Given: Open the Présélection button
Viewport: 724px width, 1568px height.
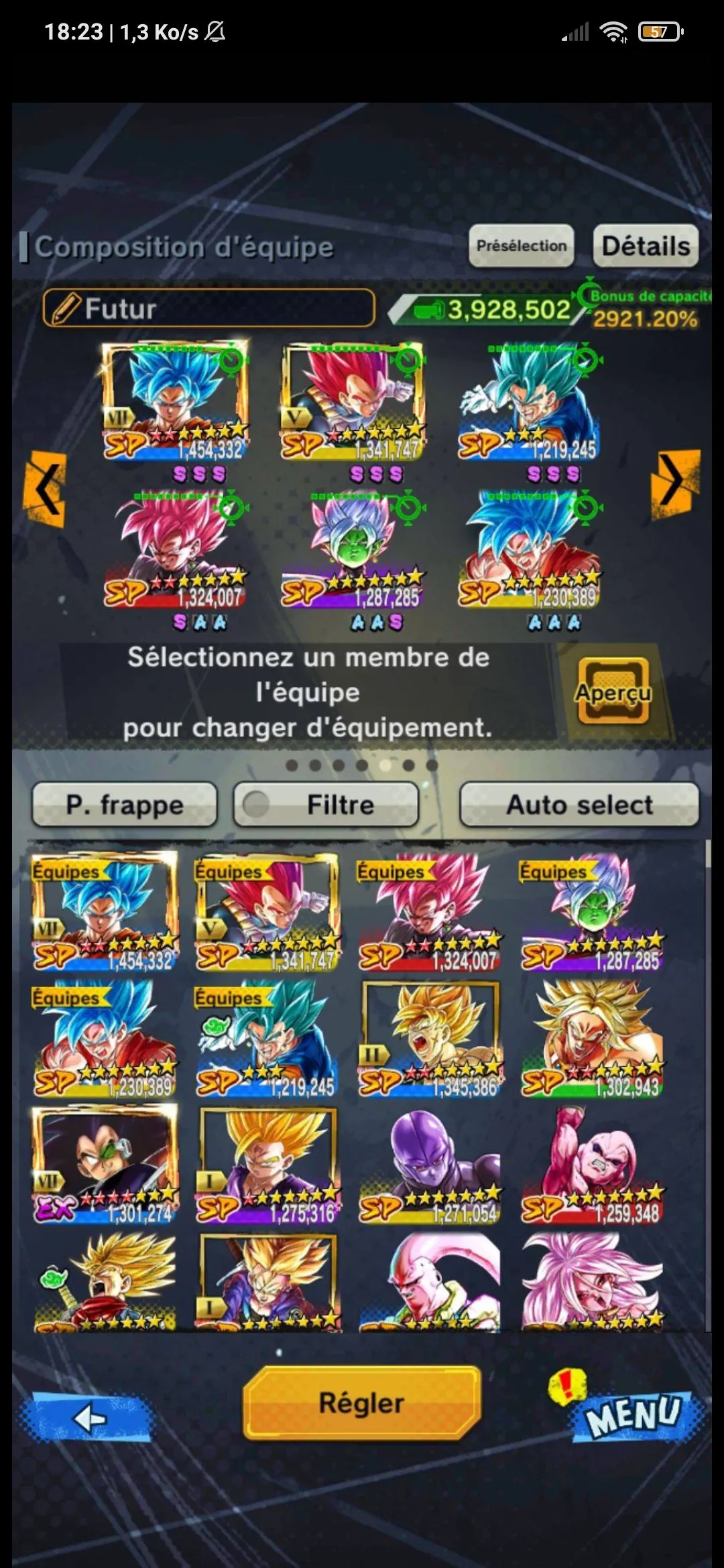Looking at the screenshot, I should (521, 246).
